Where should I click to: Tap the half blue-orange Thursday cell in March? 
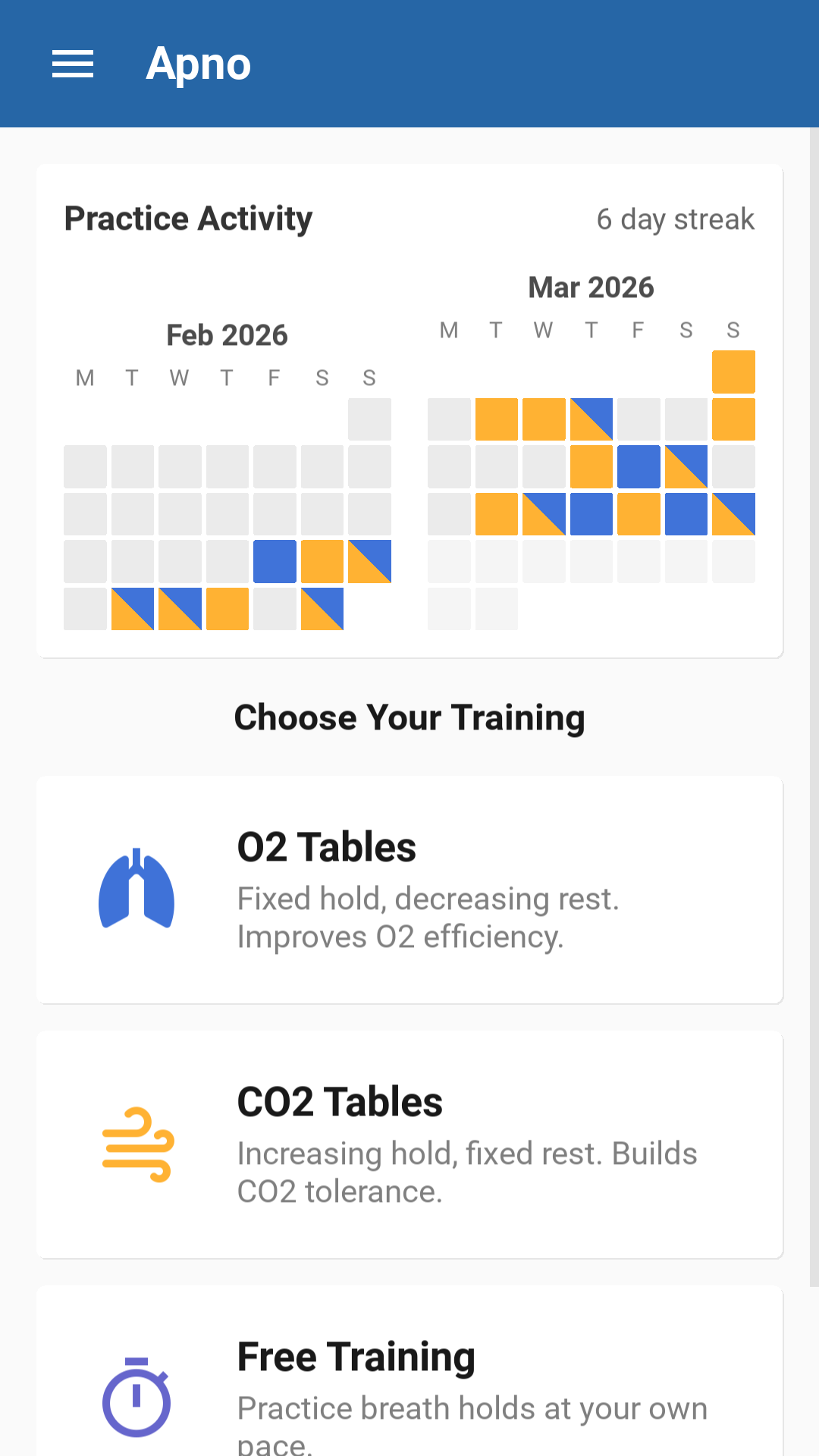(x=591, y=419)
